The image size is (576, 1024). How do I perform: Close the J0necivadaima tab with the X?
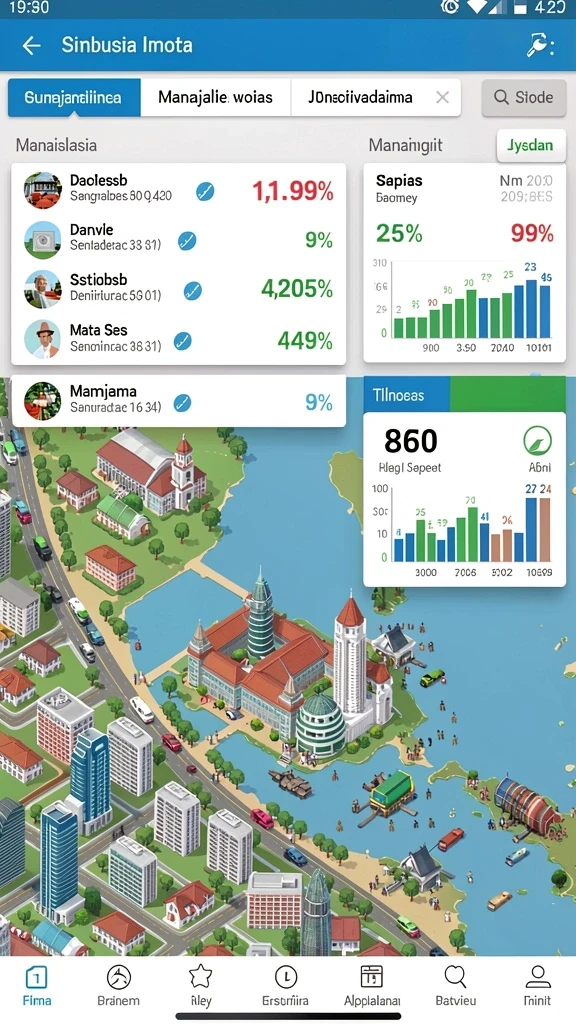point(443,98)
